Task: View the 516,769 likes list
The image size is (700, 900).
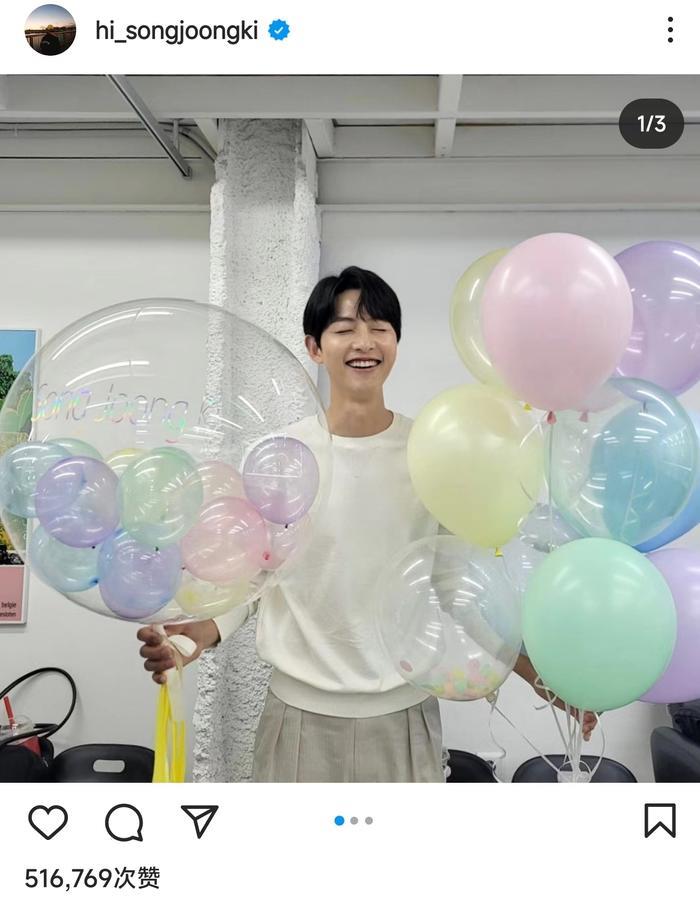Action: click(x=92, y=878)
